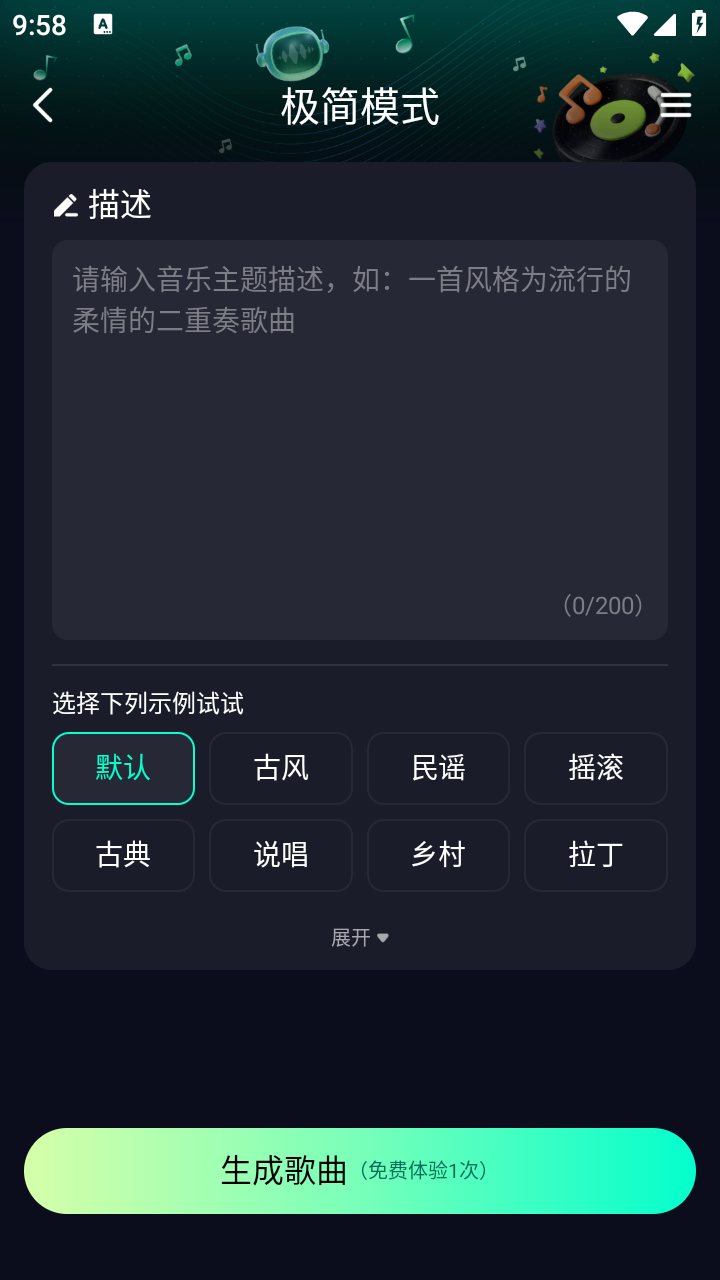Expand more styles via 展开
The height and width of the screenshot is (1280, 720).
pyautogui.click(x=352, y=938)
